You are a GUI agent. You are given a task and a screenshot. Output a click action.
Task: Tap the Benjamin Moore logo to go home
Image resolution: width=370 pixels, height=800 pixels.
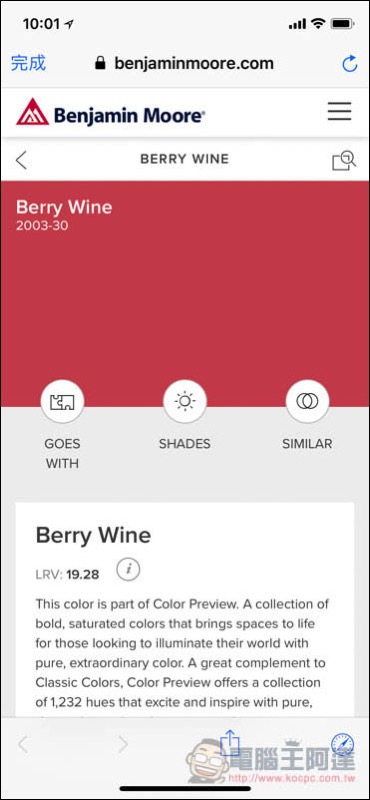coord(110,112)
